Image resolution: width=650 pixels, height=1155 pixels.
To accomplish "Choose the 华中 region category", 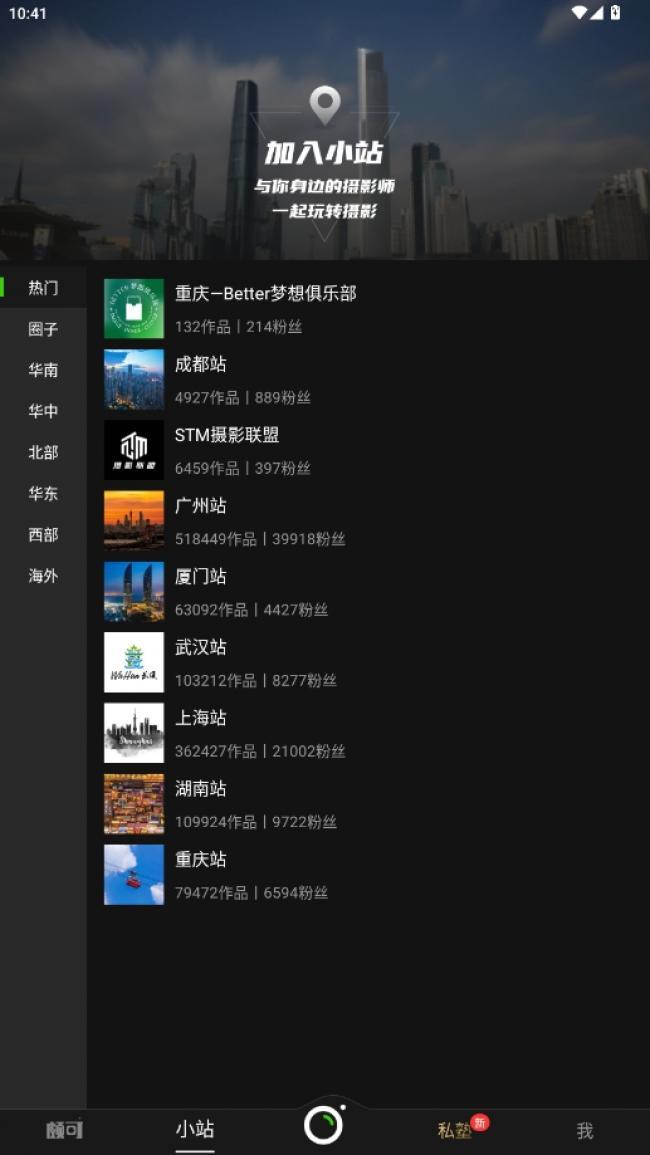I will coord(43,412).
